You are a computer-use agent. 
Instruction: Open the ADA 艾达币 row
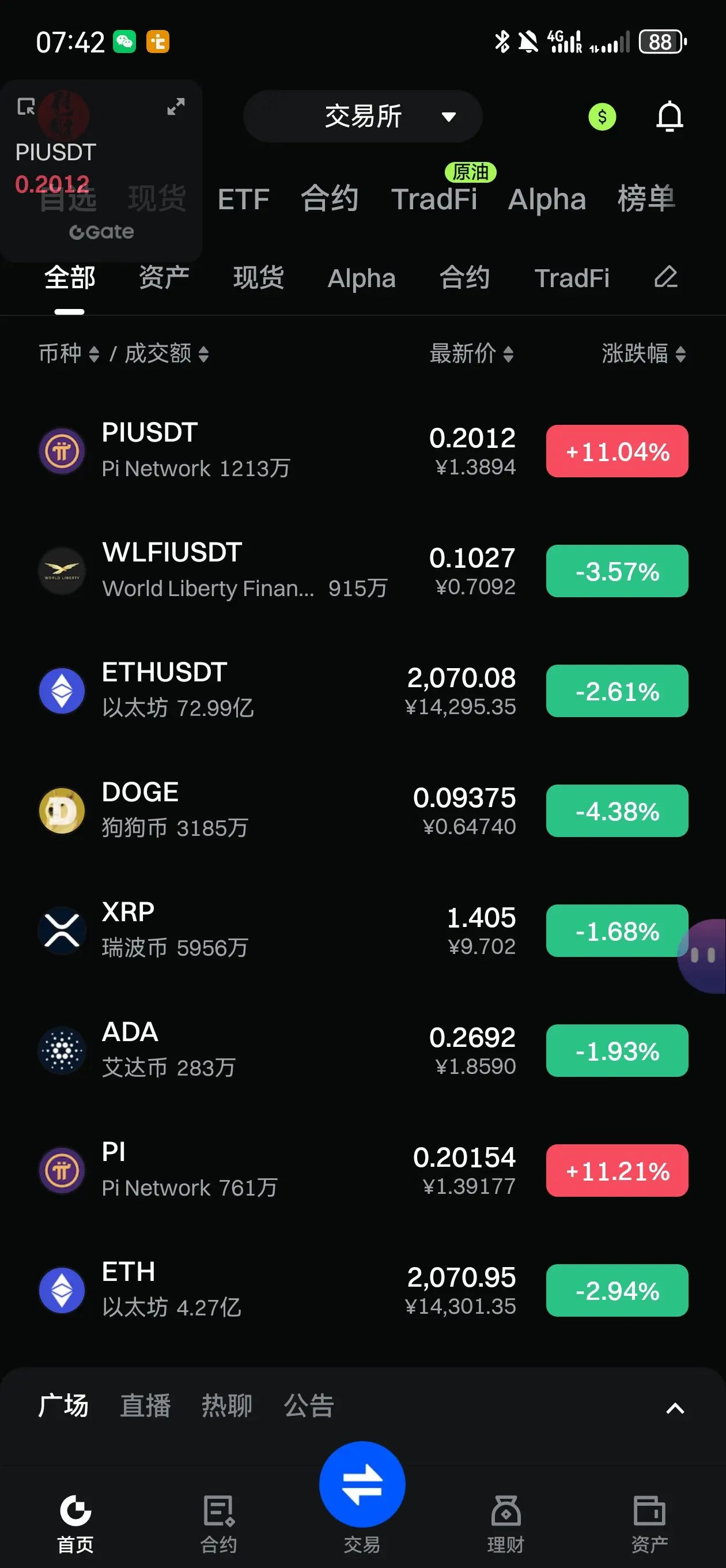click(362, 1050)
